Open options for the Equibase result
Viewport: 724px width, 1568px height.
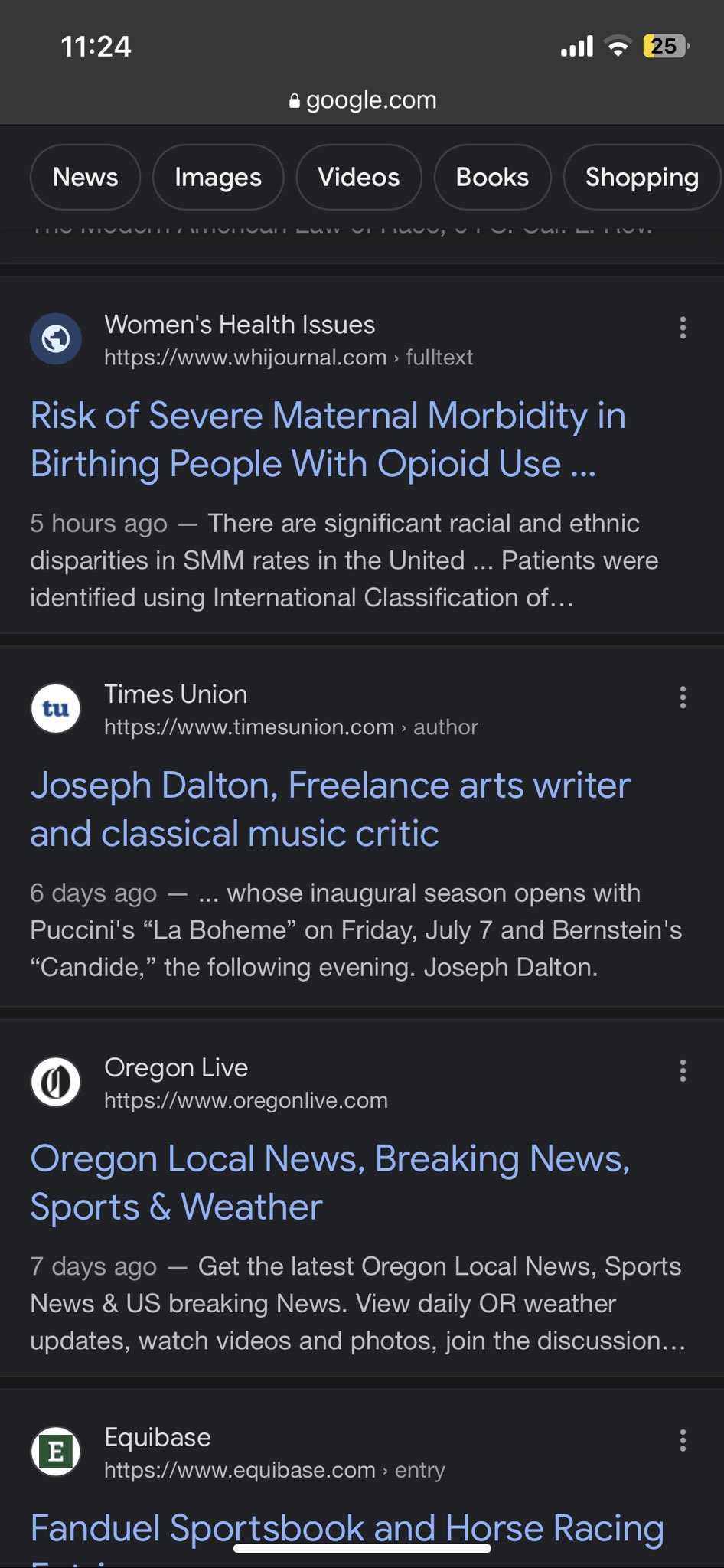coord(683,1440)
